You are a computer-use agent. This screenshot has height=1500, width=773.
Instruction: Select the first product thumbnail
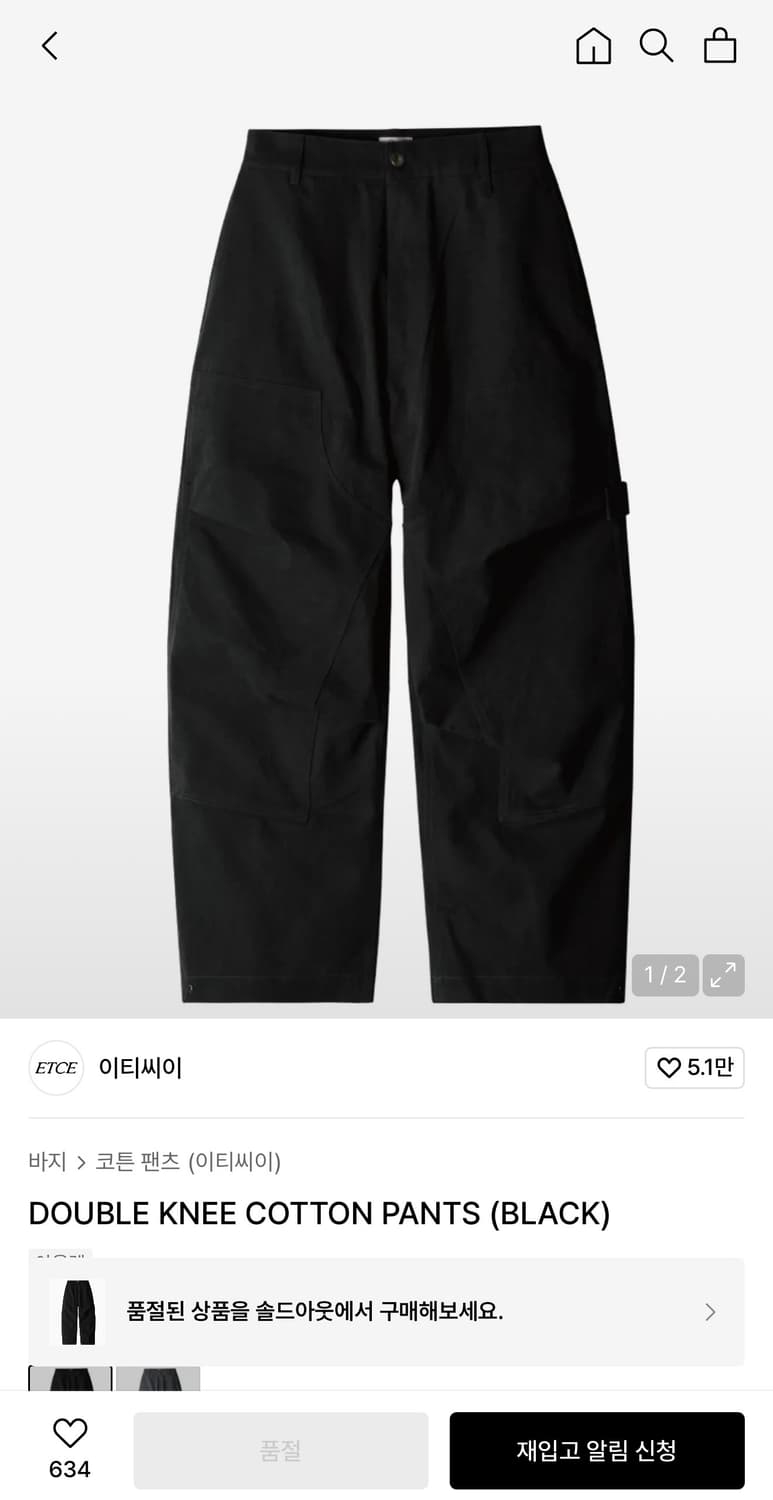click(69, 1385)
